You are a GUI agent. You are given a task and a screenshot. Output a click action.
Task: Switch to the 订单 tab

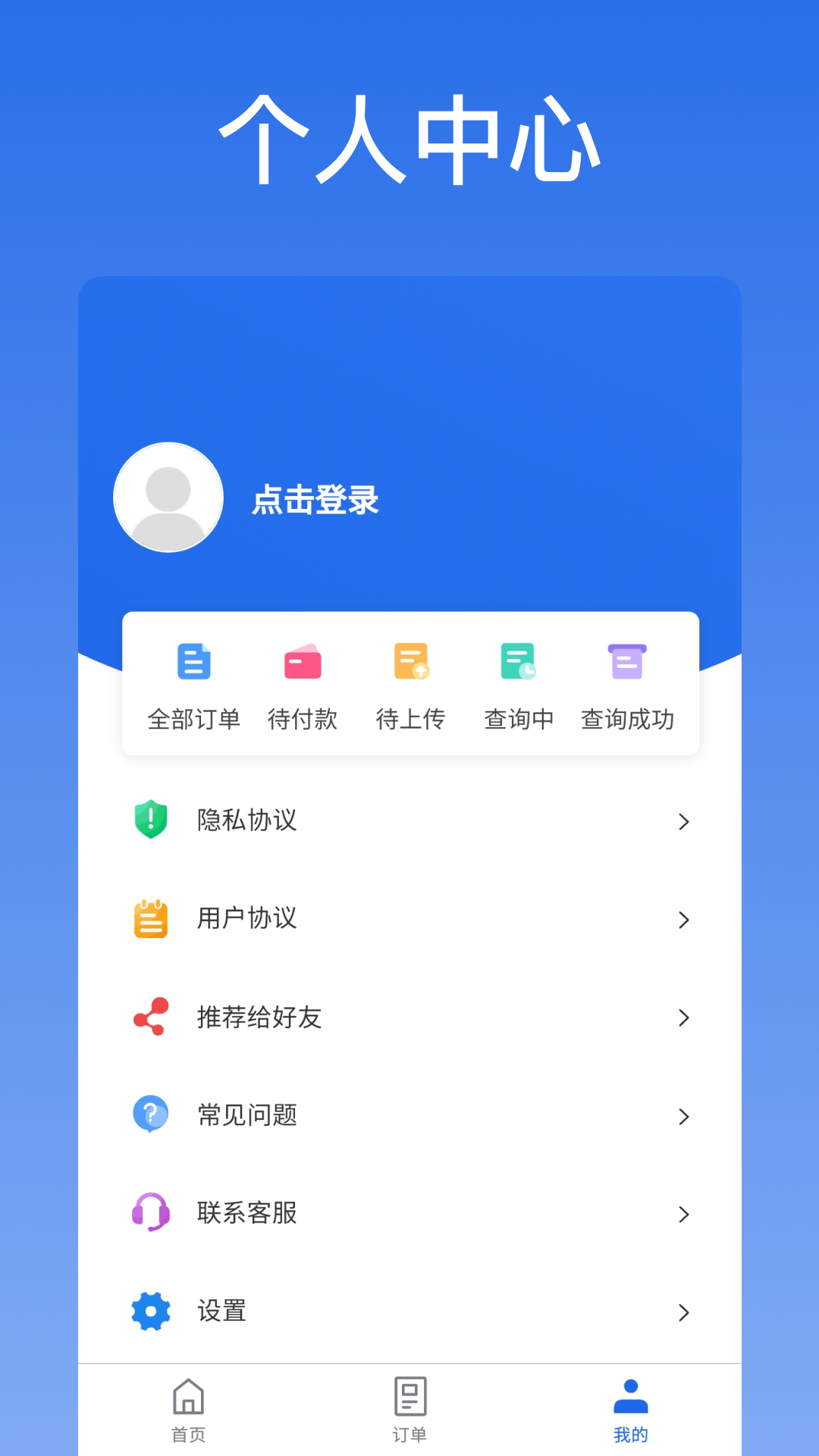(x=409, y=1410)
